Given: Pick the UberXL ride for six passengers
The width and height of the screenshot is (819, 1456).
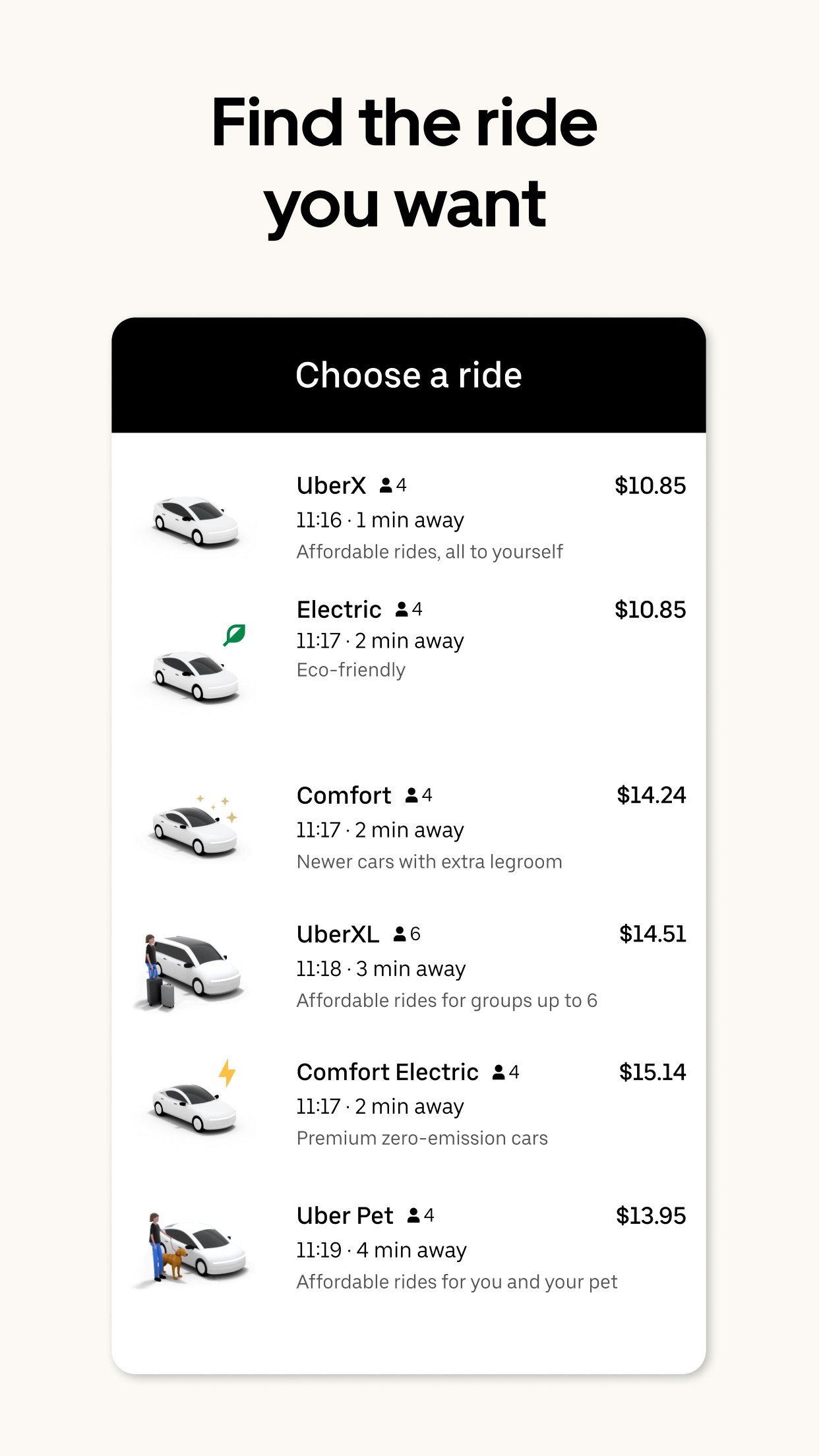Looking at the screenshot, I should (x=409, y=966).
